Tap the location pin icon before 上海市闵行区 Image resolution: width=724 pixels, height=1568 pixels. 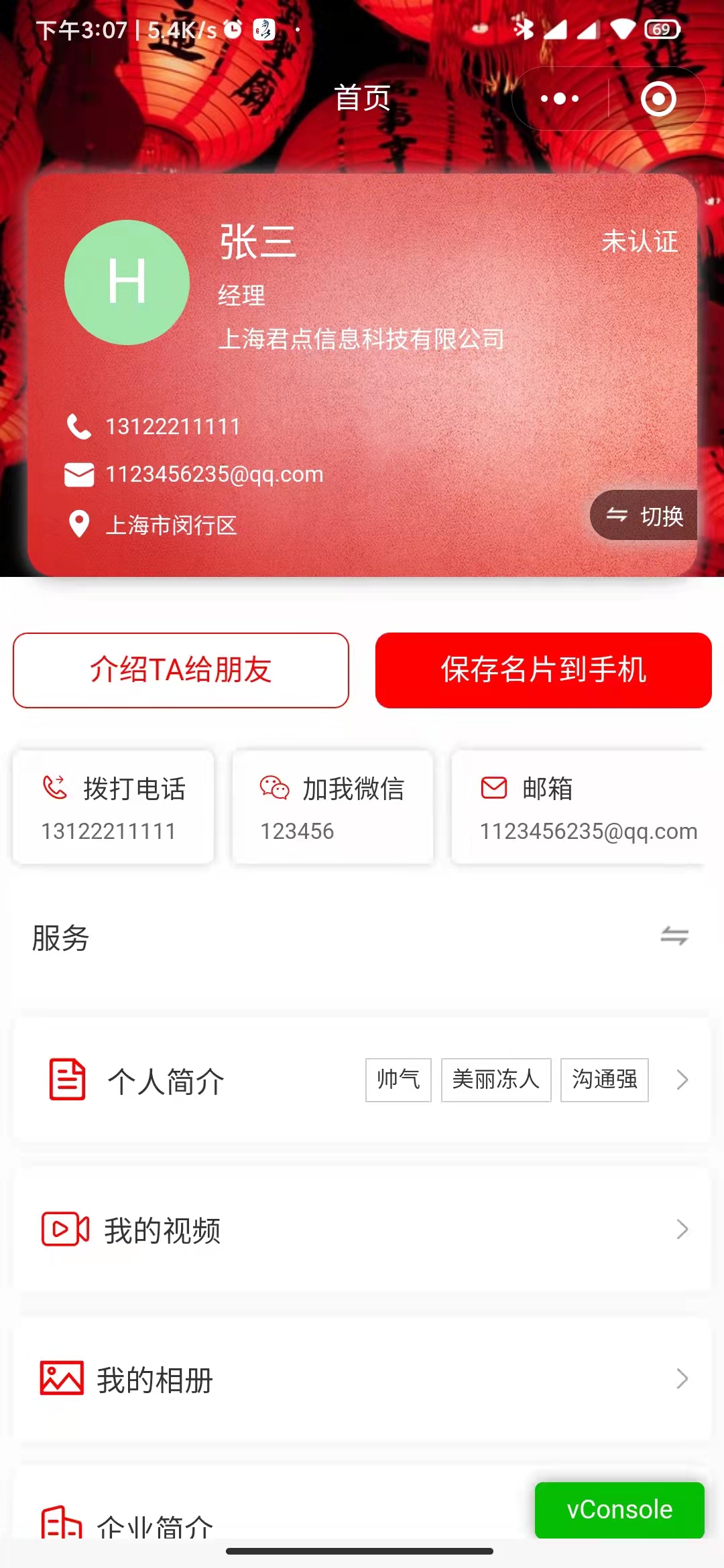tap(78, 525)
